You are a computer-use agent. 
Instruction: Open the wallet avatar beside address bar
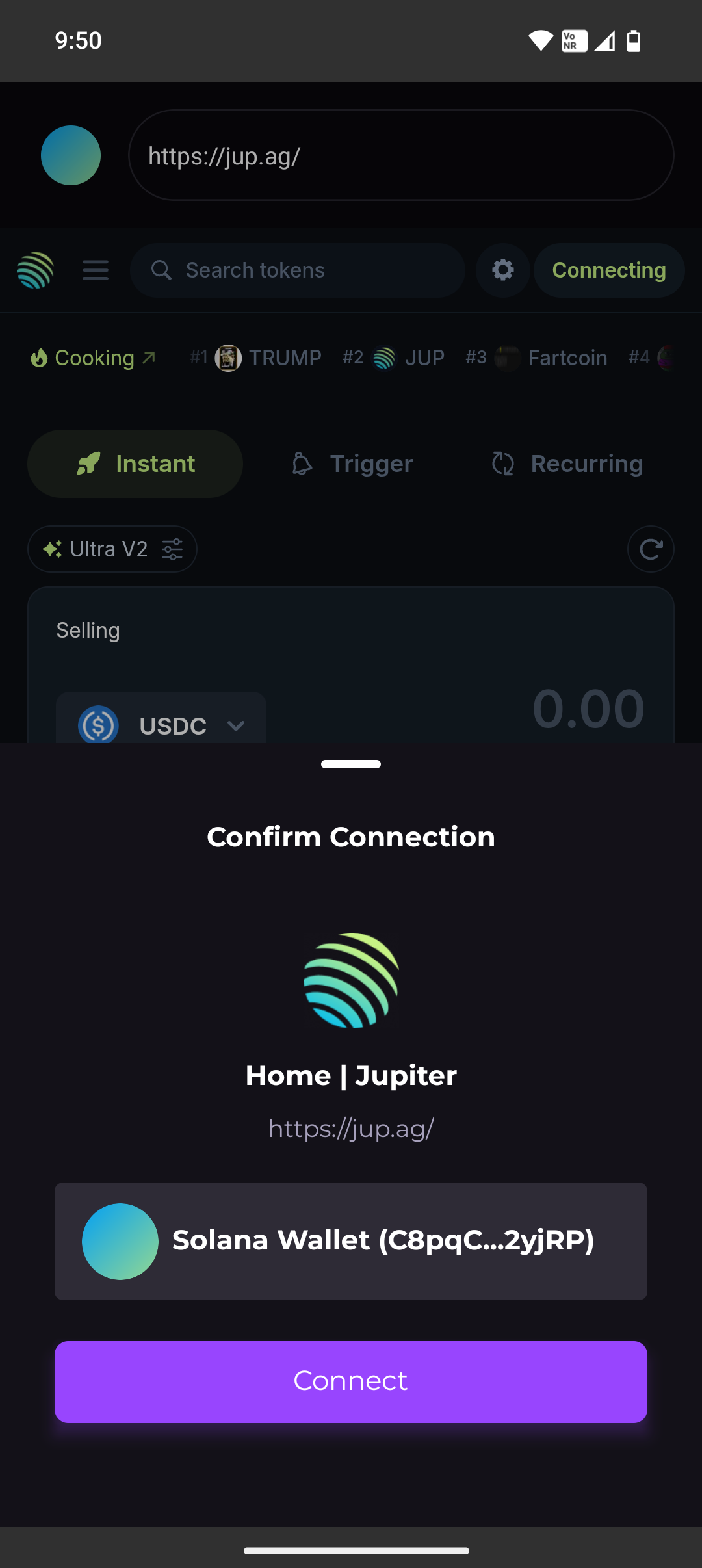coord(71,155)
